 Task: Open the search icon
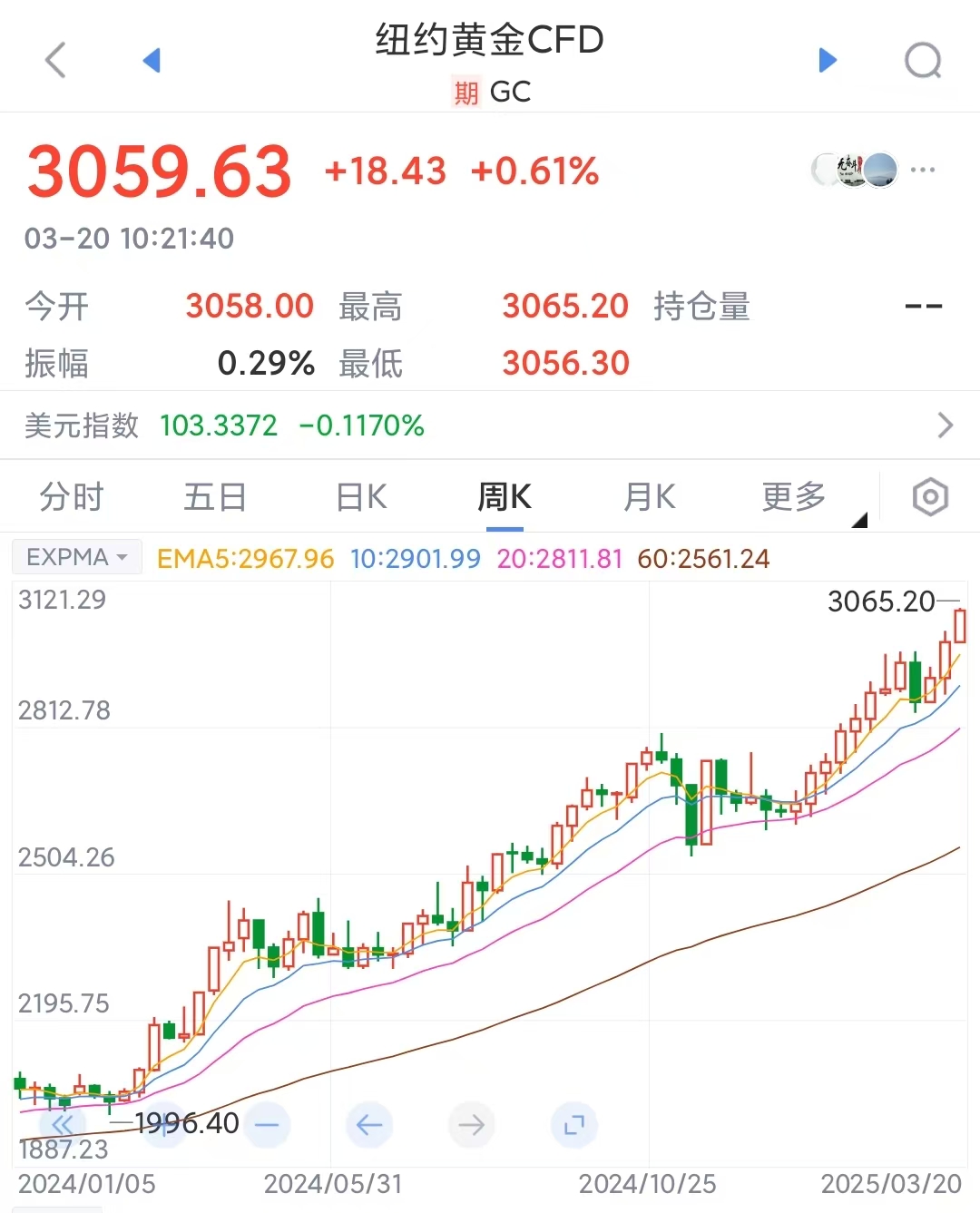(x=923, y=62)
